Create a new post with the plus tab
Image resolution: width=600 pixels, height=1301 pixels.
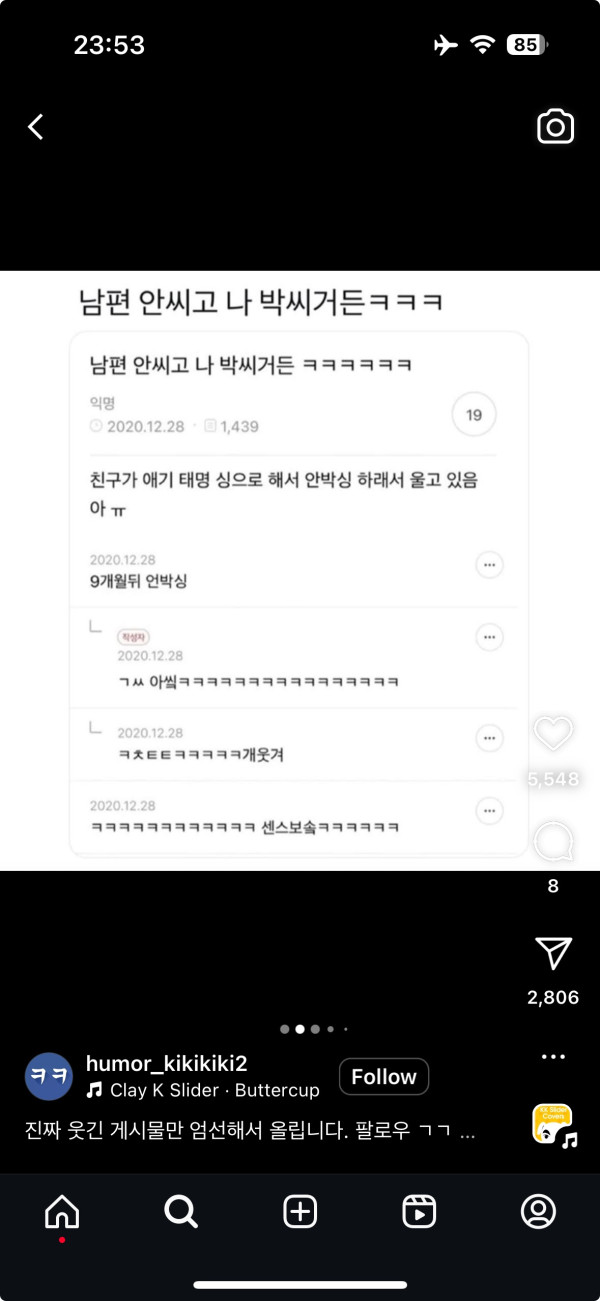pyautogui.click(x=300, y=1212)
